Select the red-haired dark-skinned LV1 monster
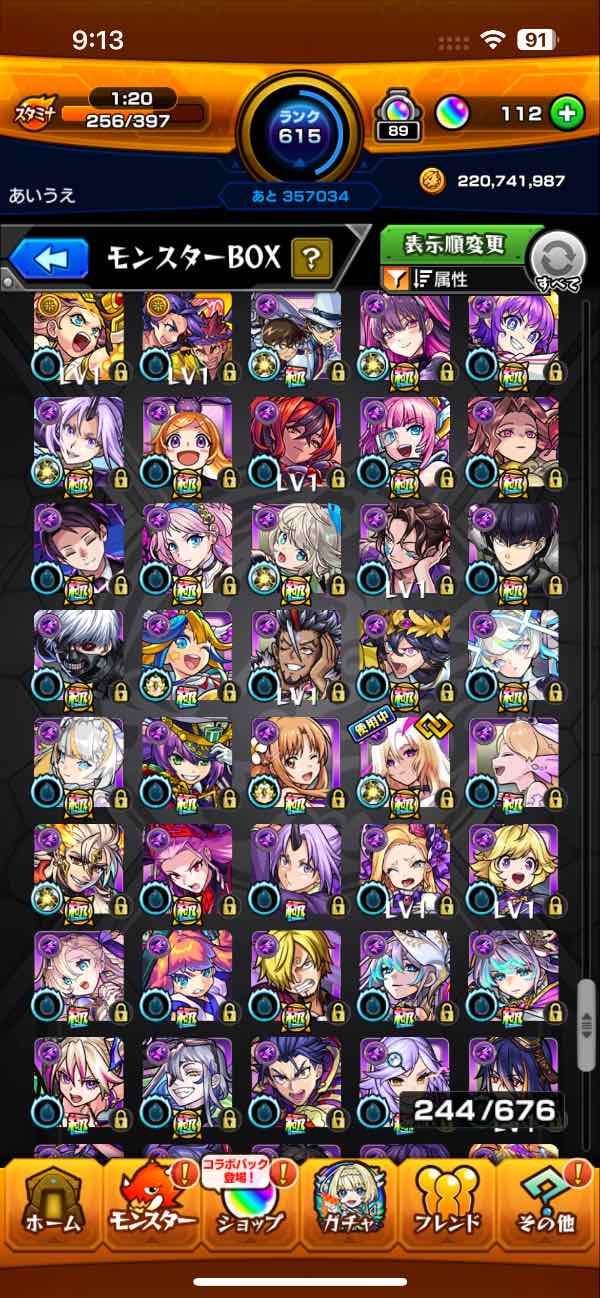The image size is (600, 1298). coord(296,442)
